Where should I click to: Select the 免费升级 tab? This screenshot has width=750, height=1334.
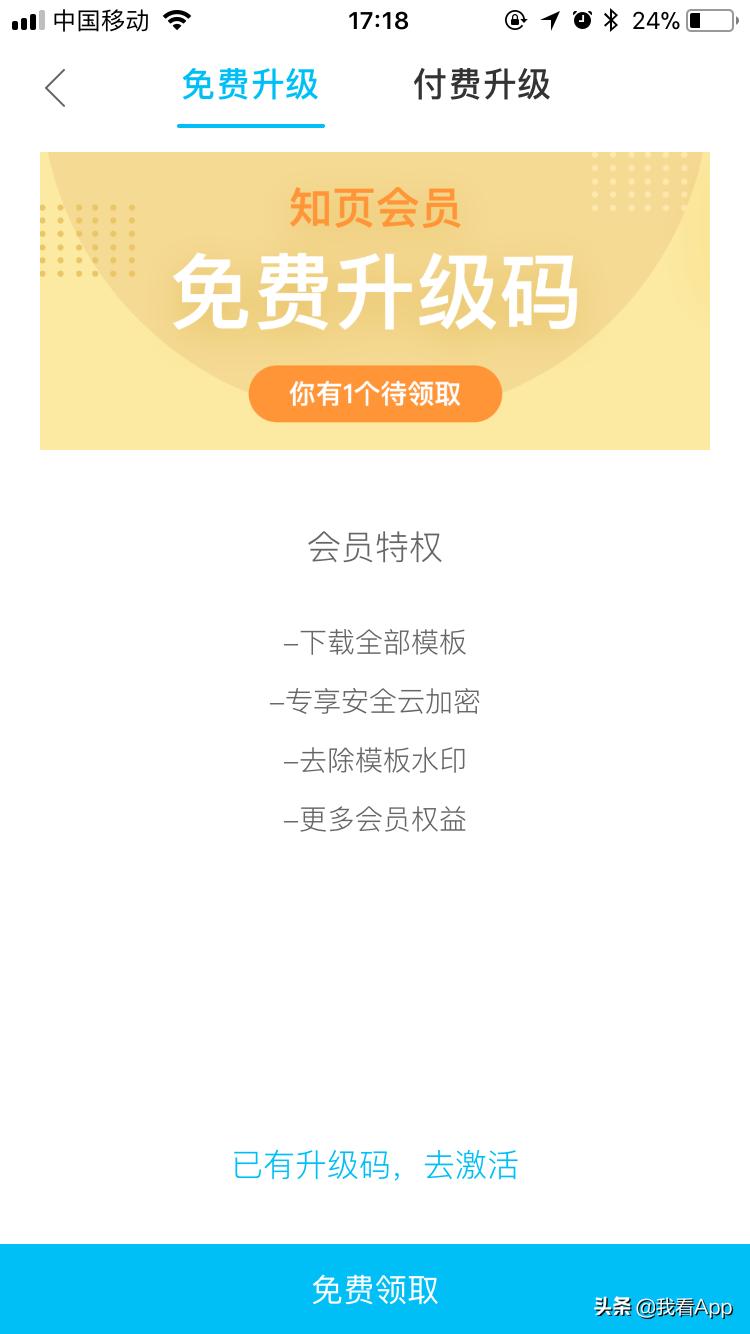point(249,87)
